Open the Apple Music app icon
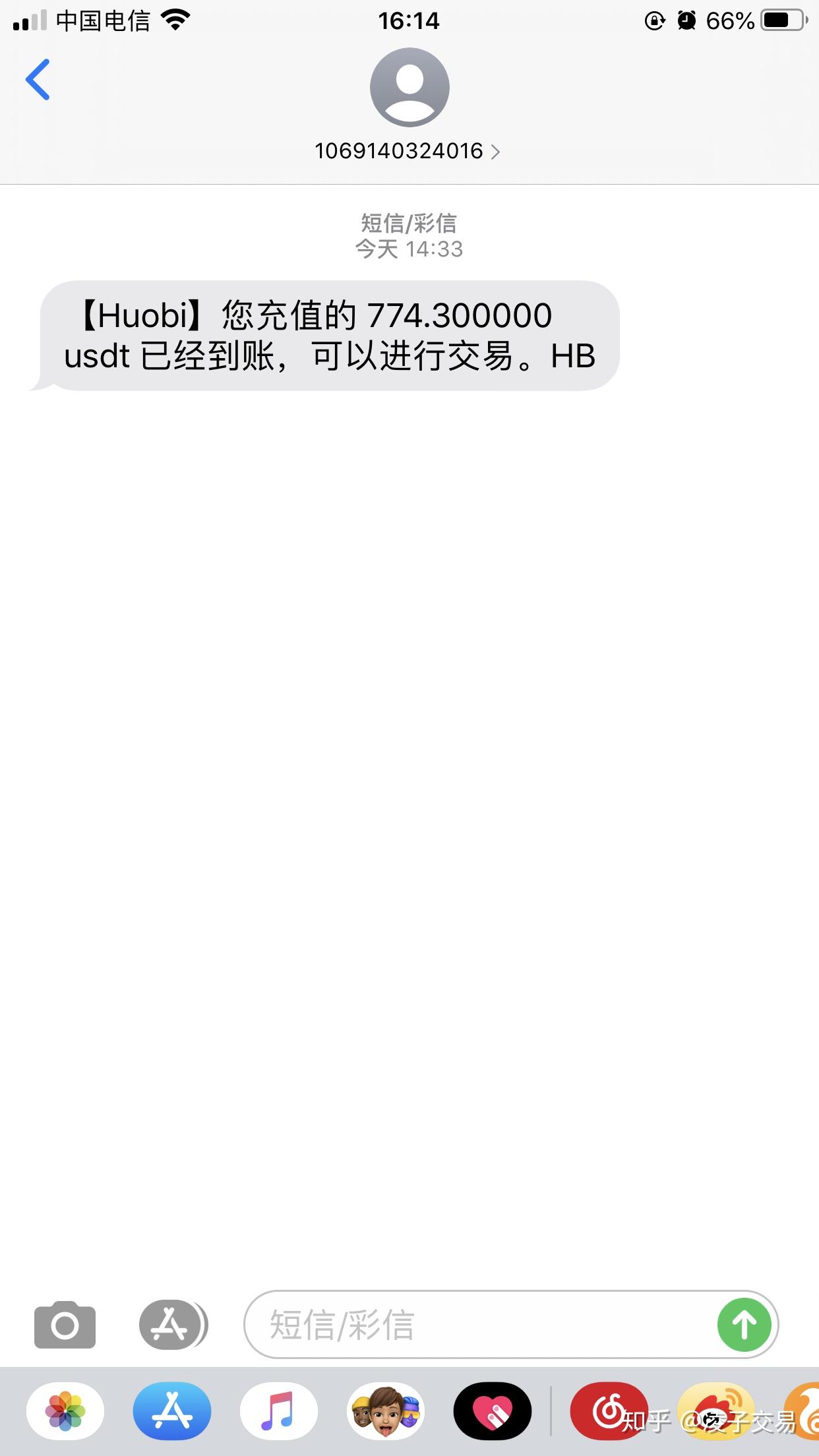This screenshot has width=819, height=1456. [278, 1411]
